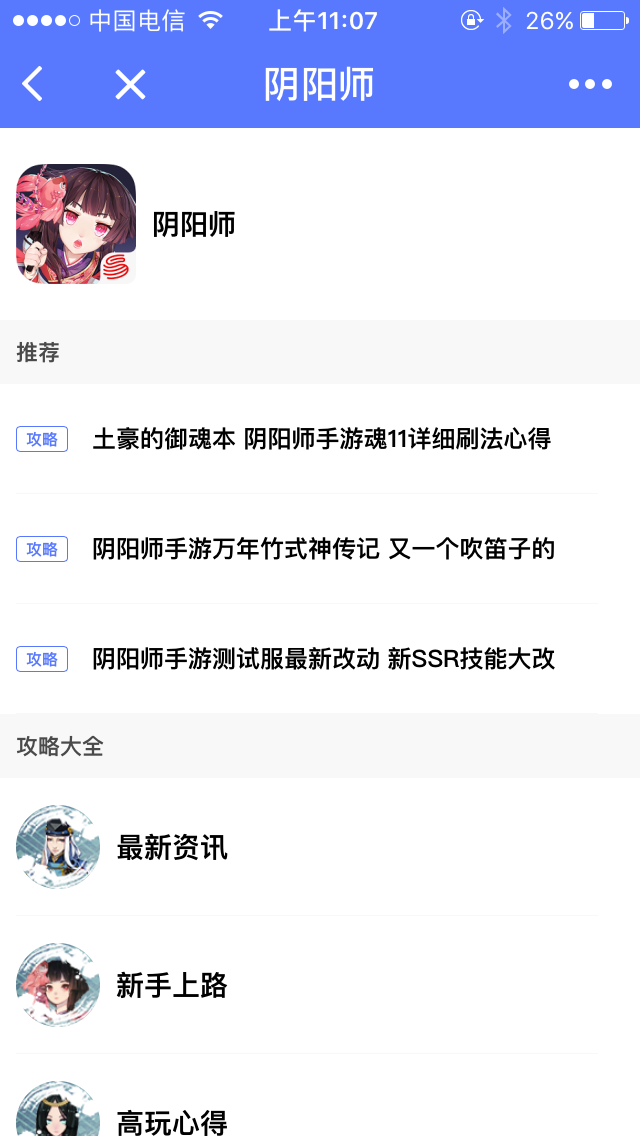Open the 测试服最新改动 article

(323, 659)
